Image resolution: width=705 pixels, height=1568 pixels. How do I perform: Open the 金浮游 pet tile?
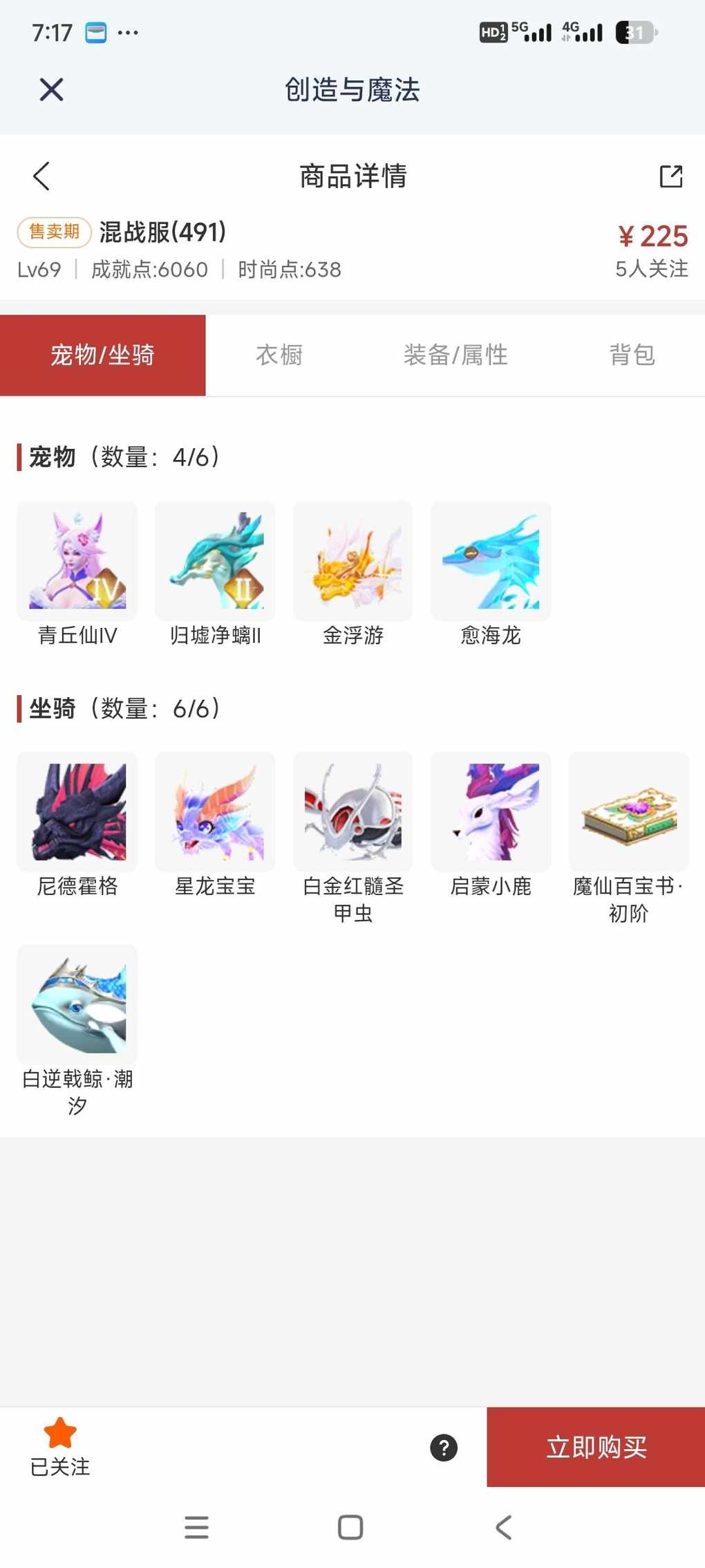(353, 561)
